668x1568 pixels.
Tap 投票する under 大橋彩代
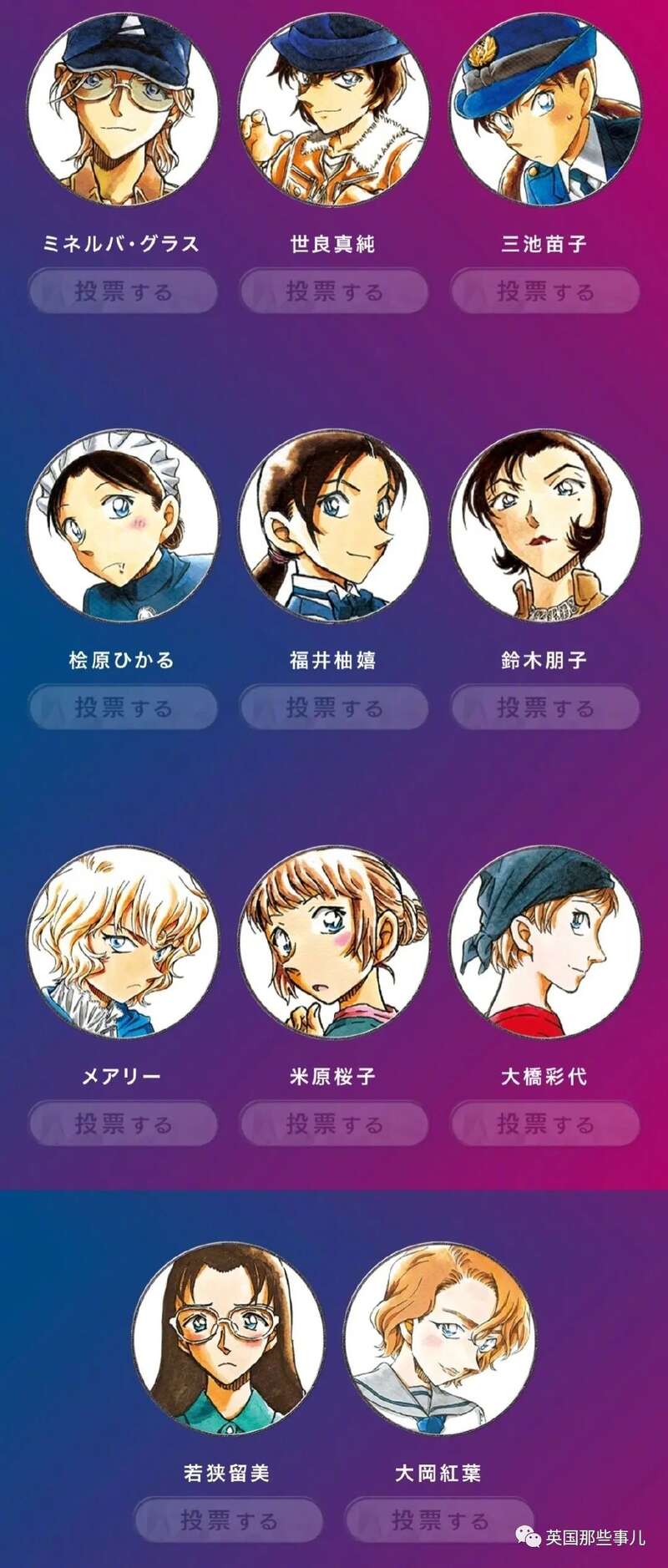[x=545, y=1124]
